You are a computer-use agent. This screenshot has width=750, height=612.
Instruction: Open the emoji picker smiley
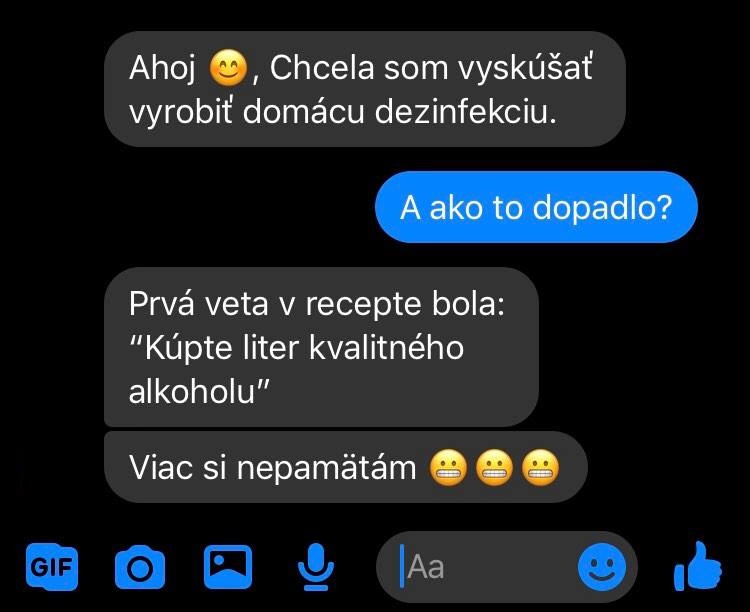pos(602,569)
